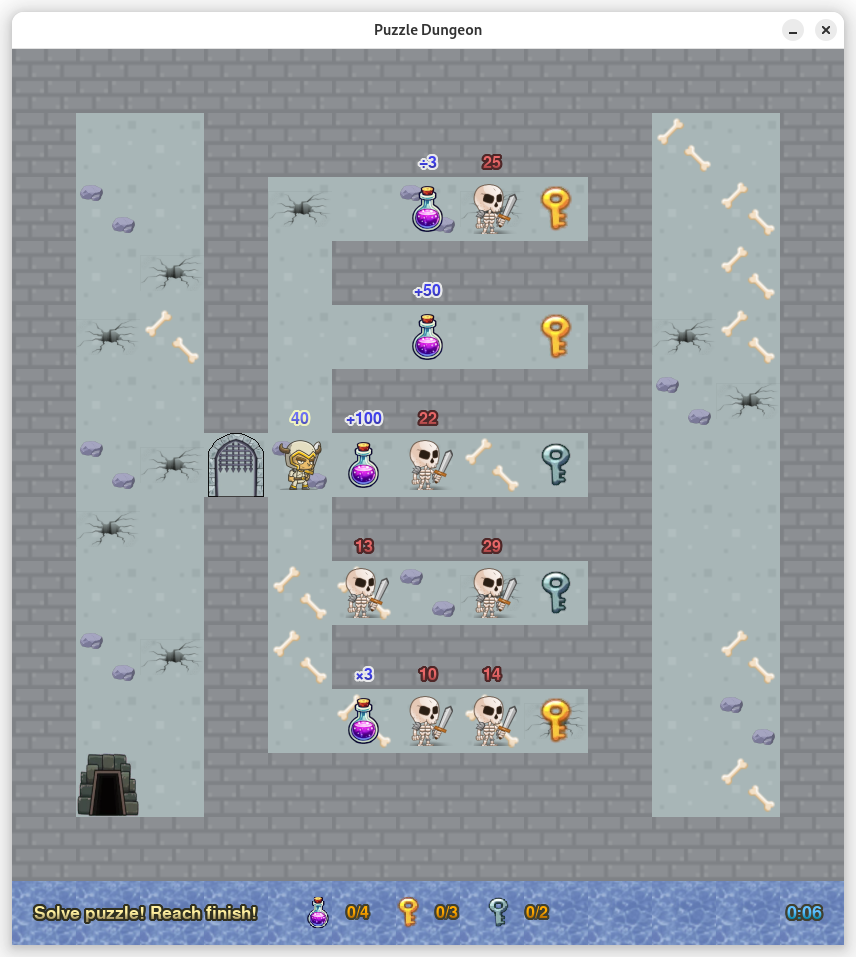Collect the +100 potion next to the hero
The height and width of the screenshot is (957, 856).
pyautogui.click(x=364, y=465)
